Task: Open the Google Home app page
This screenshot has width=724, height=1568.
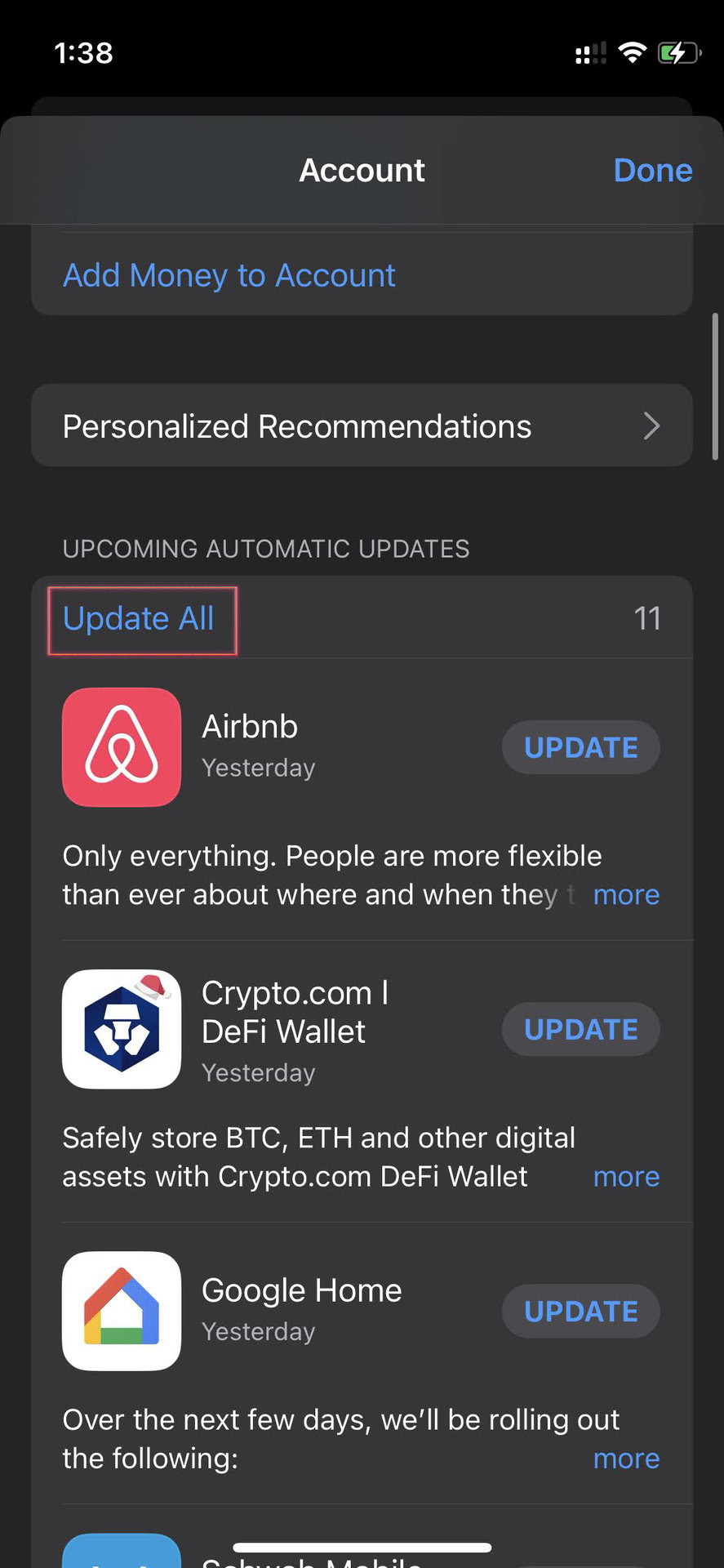Action: pyautogui.click(x=122, y=1311)
